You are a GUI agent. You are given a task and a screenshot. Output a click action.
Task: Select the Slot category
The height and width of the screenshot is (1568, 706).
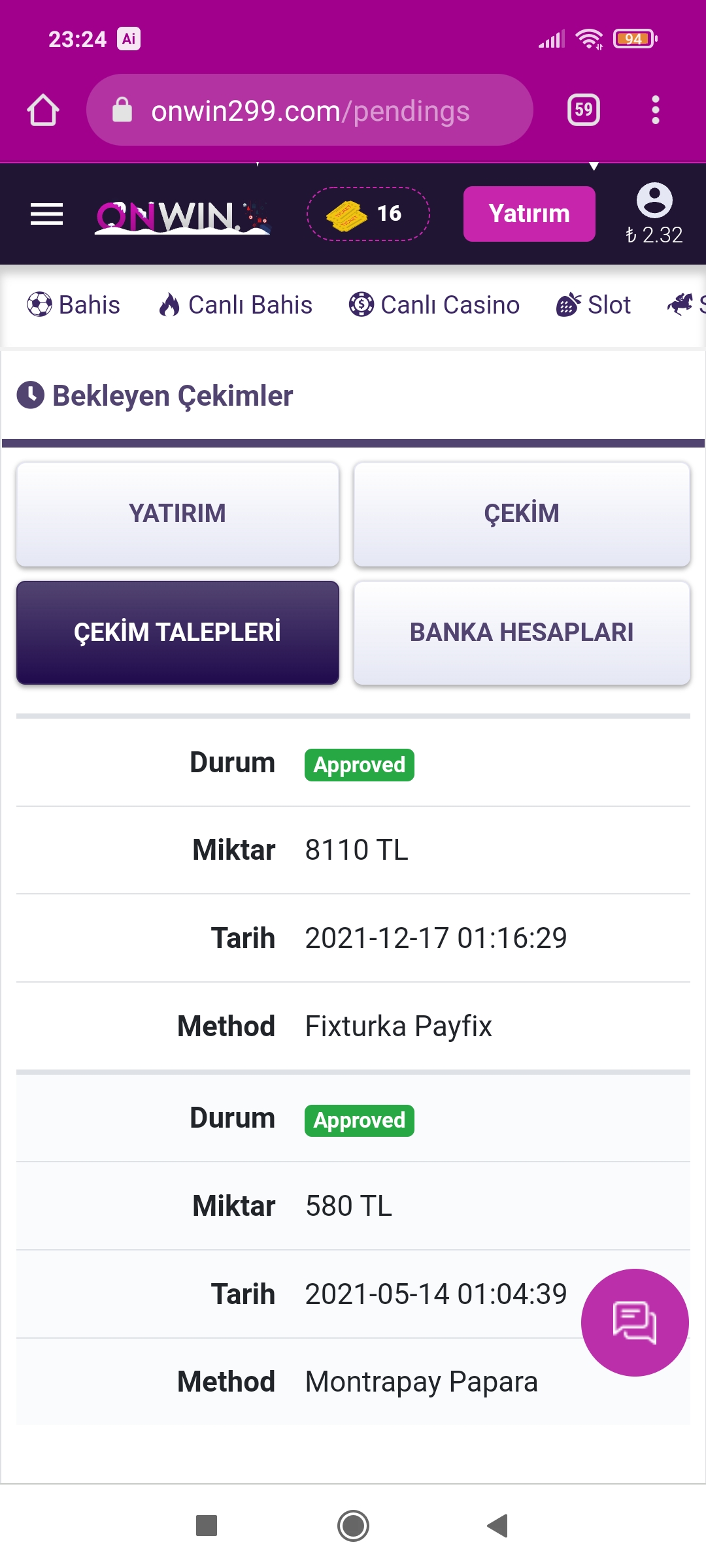(x=594, y=305)
